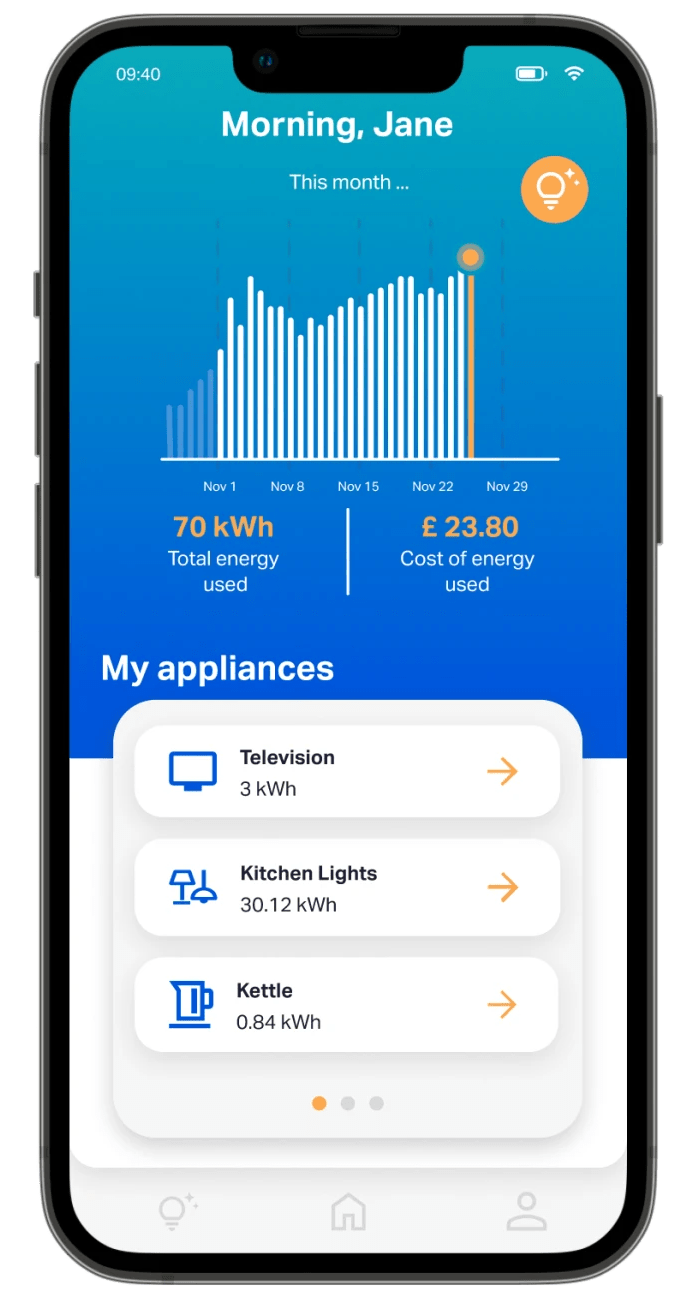
Task: Open the profile tab
Action: 526,1211
